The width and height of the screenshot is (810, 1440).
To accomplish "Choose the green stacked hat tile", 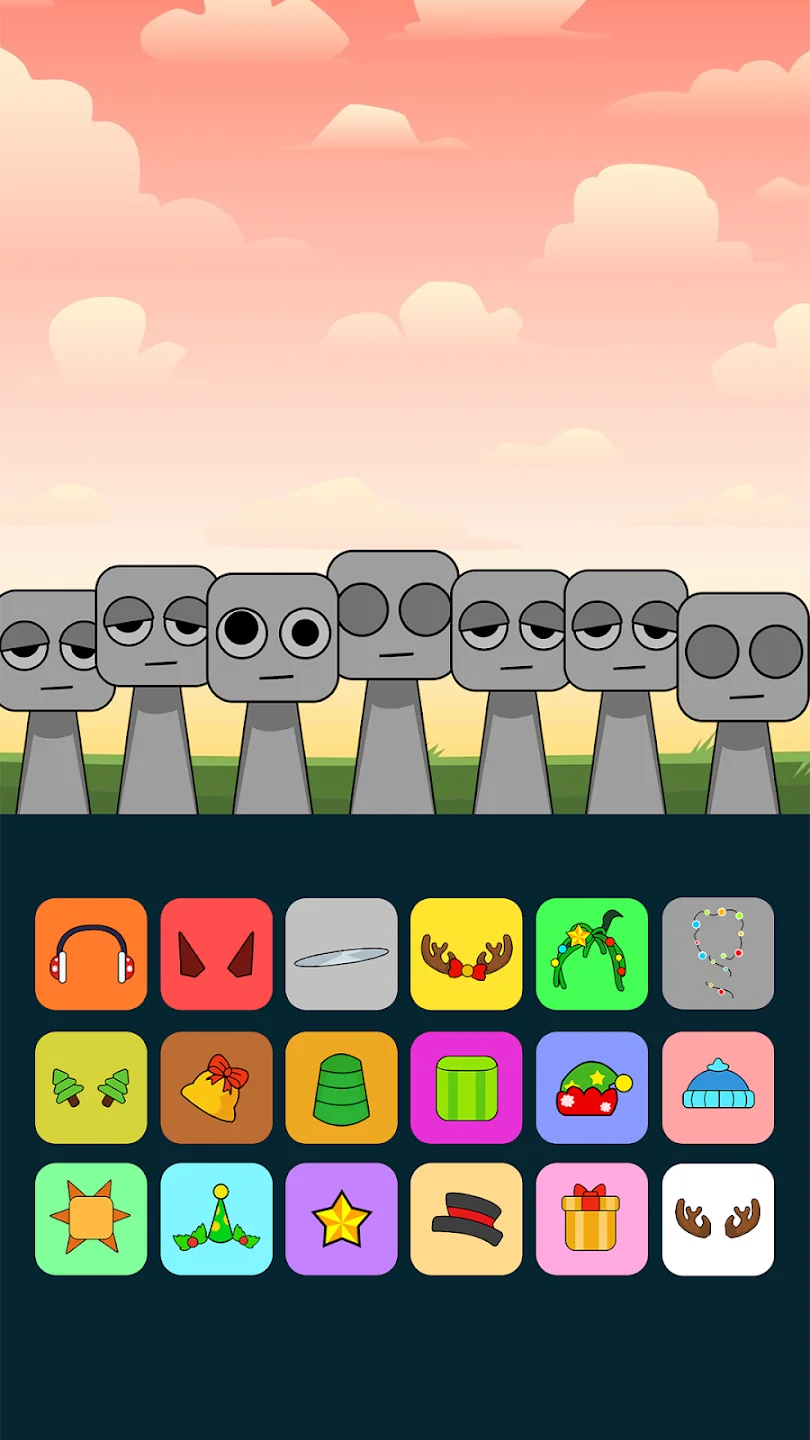I will (341, 1088).
